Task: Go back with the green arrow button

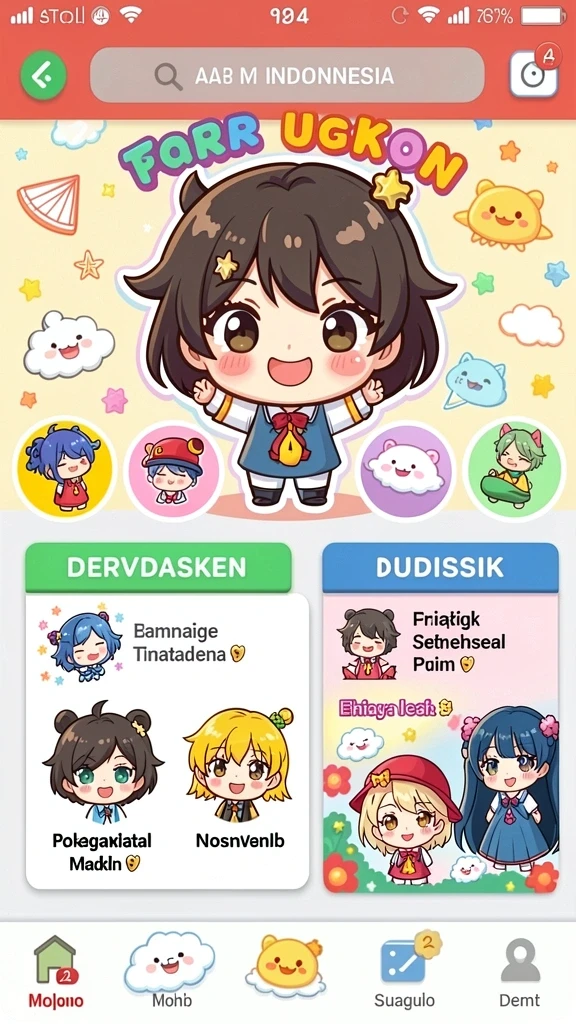Action: click(x=43, y=76)
